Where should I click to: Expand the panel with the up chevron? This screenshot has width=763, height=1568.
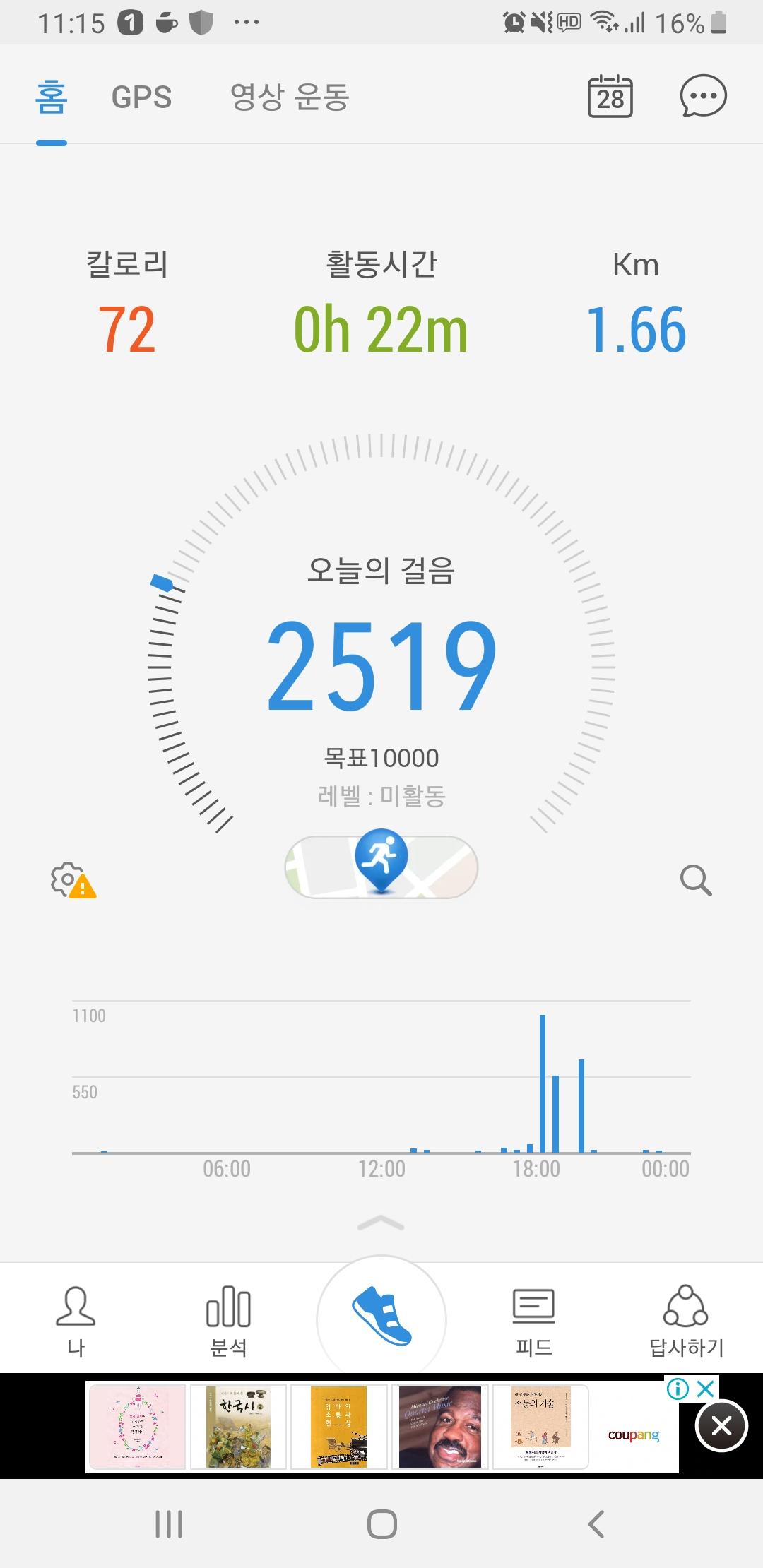[381, 1223]
